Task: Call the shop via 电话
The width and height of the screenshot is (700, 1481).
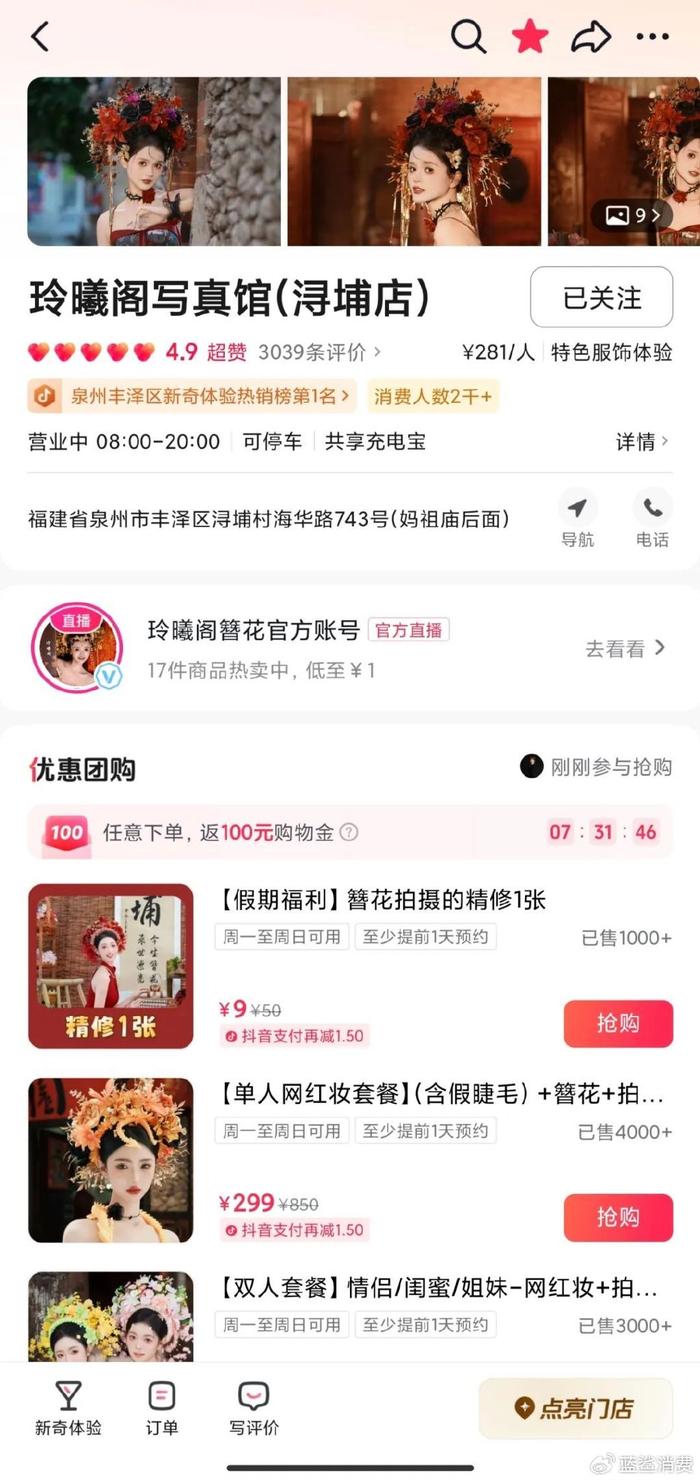Action: tap(652, 519)
